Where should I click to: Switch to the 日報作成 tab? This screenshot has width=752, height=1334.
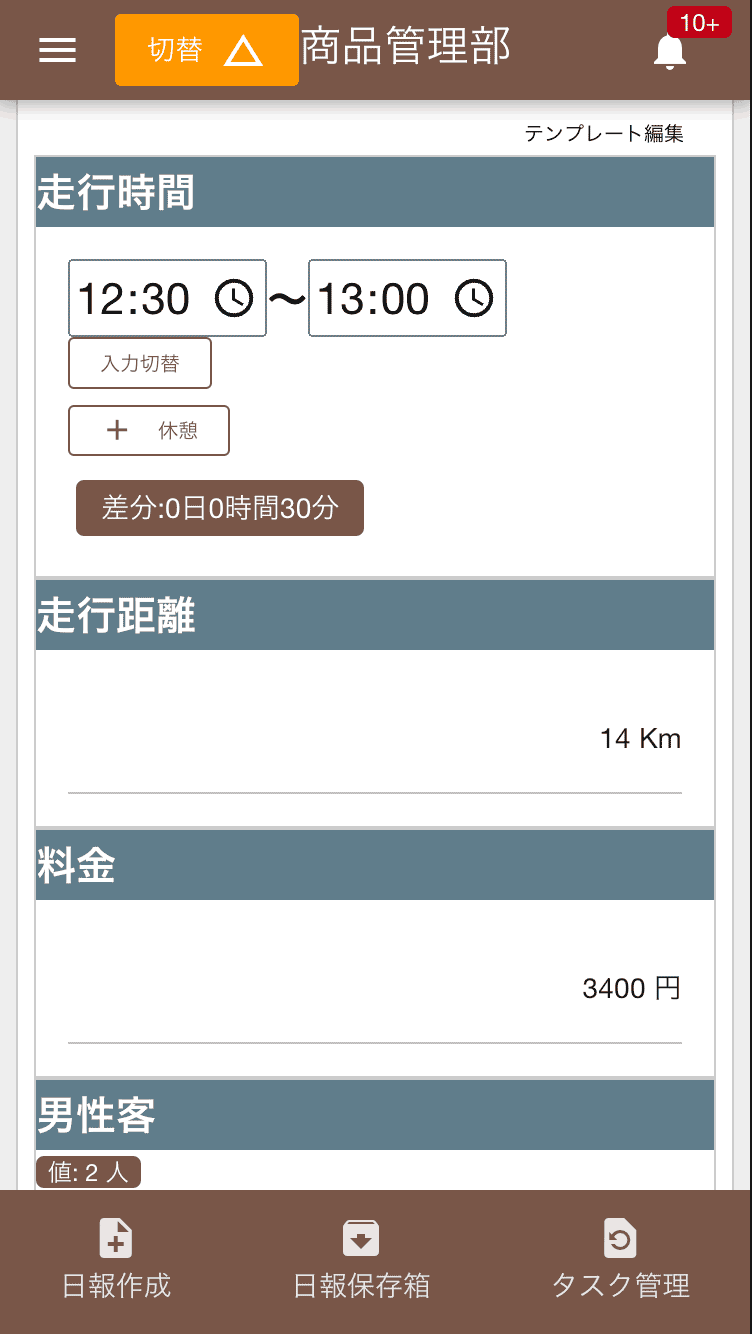click(116, 1262)
